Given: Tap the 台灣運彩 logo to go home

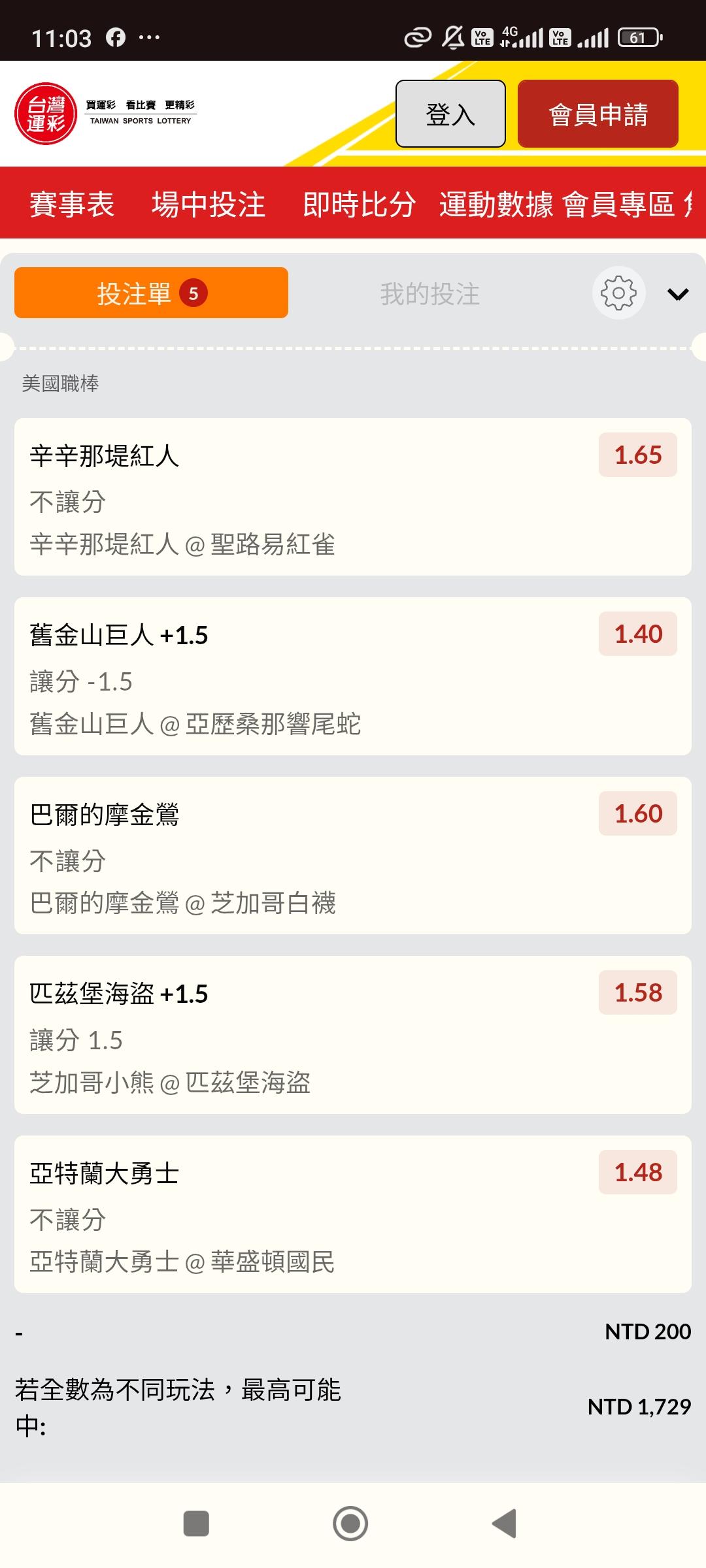Looking at the screenshot, I should pos(46,114).
